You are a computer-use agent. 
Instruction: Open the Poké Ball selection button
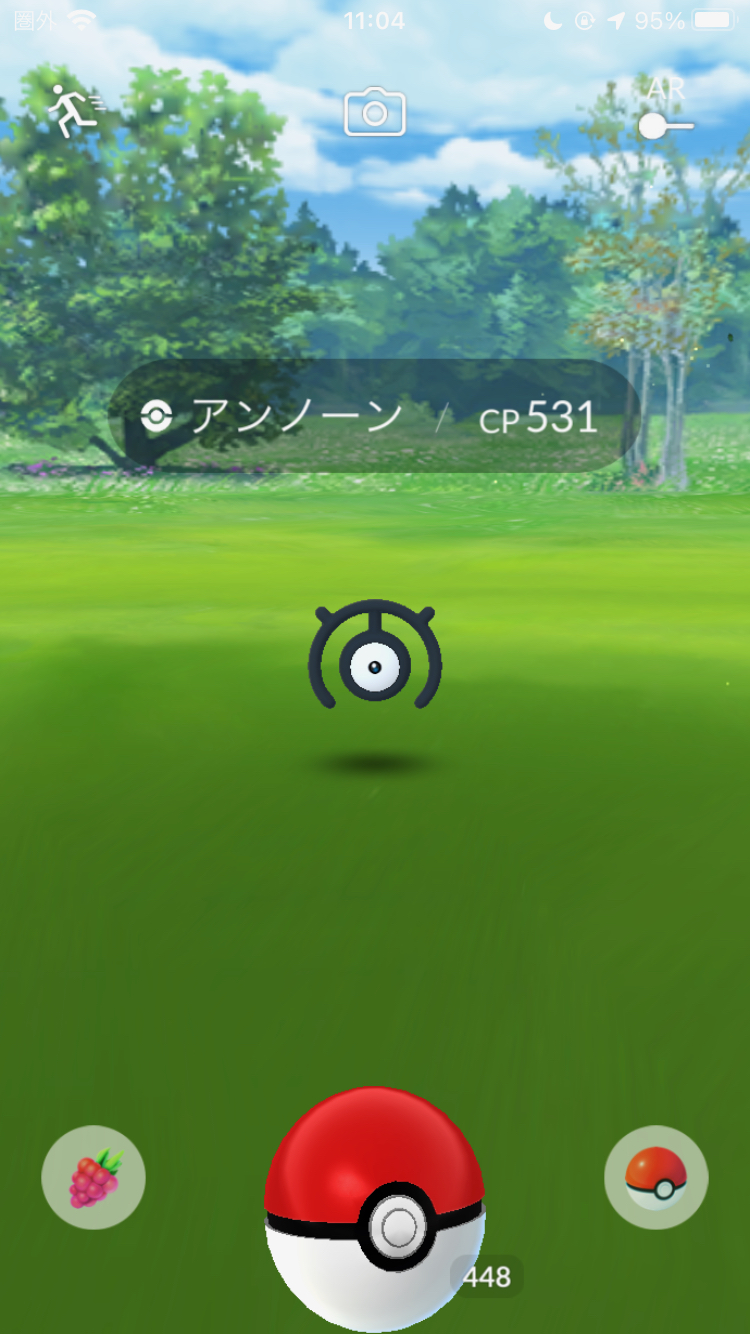pyautogui.click(x=656, y=1178)
